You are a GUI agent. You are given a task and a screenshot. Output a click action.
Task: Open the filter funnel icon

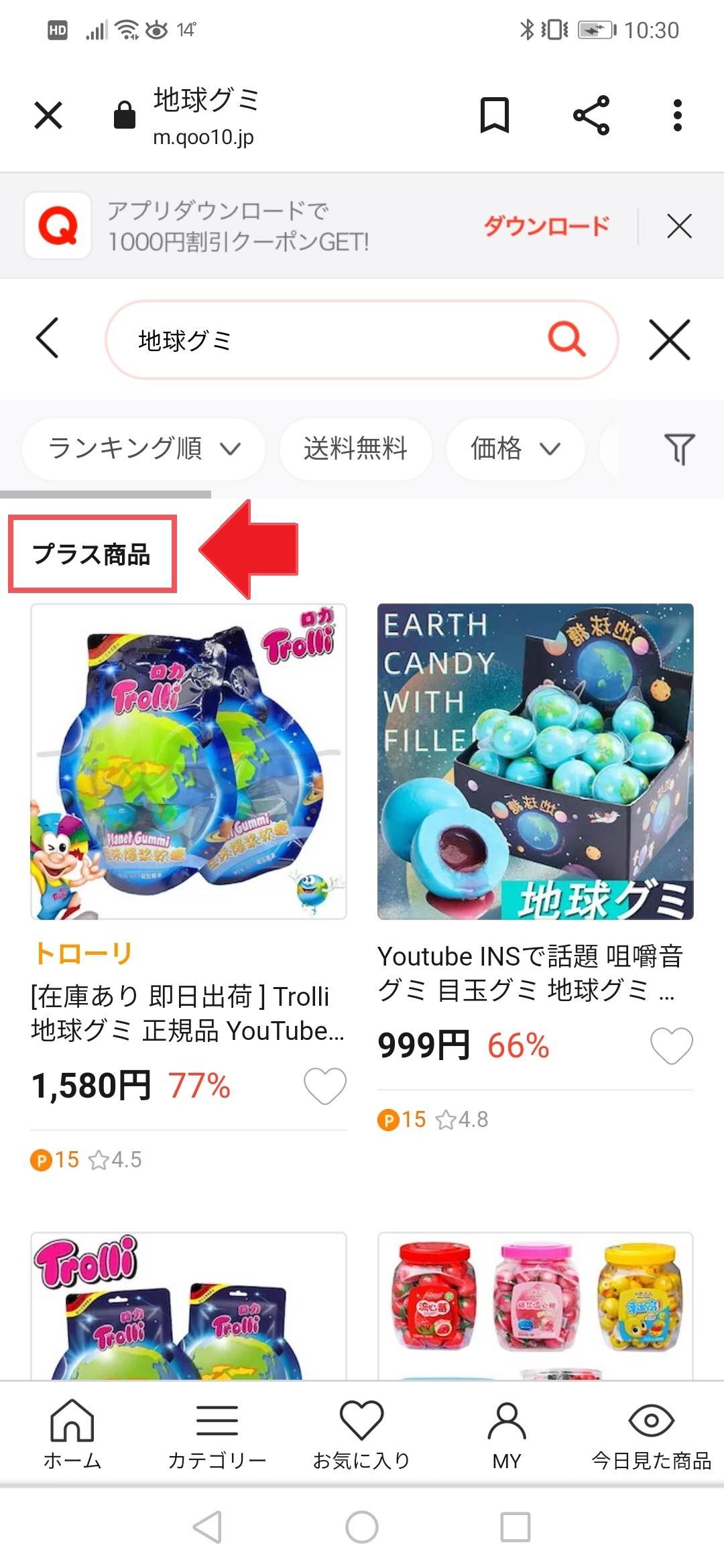coord(678,449)
